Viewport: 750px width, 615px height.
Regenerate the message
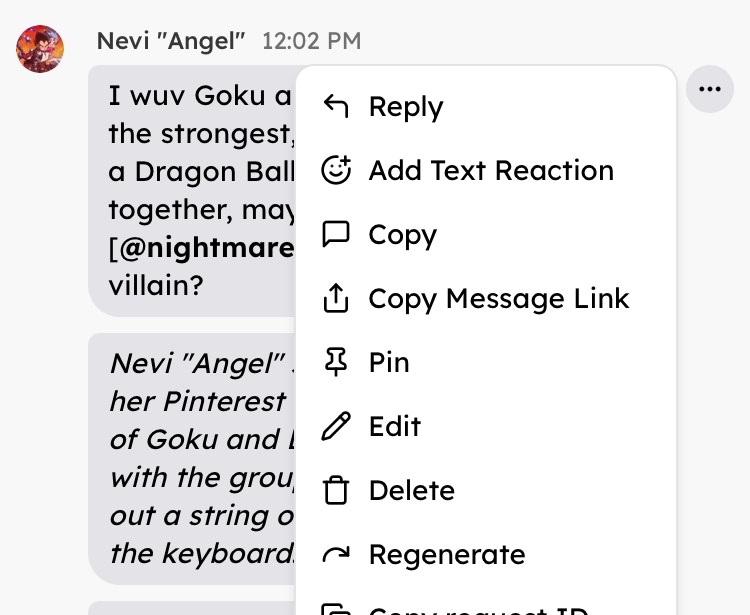tap(446, 555)
